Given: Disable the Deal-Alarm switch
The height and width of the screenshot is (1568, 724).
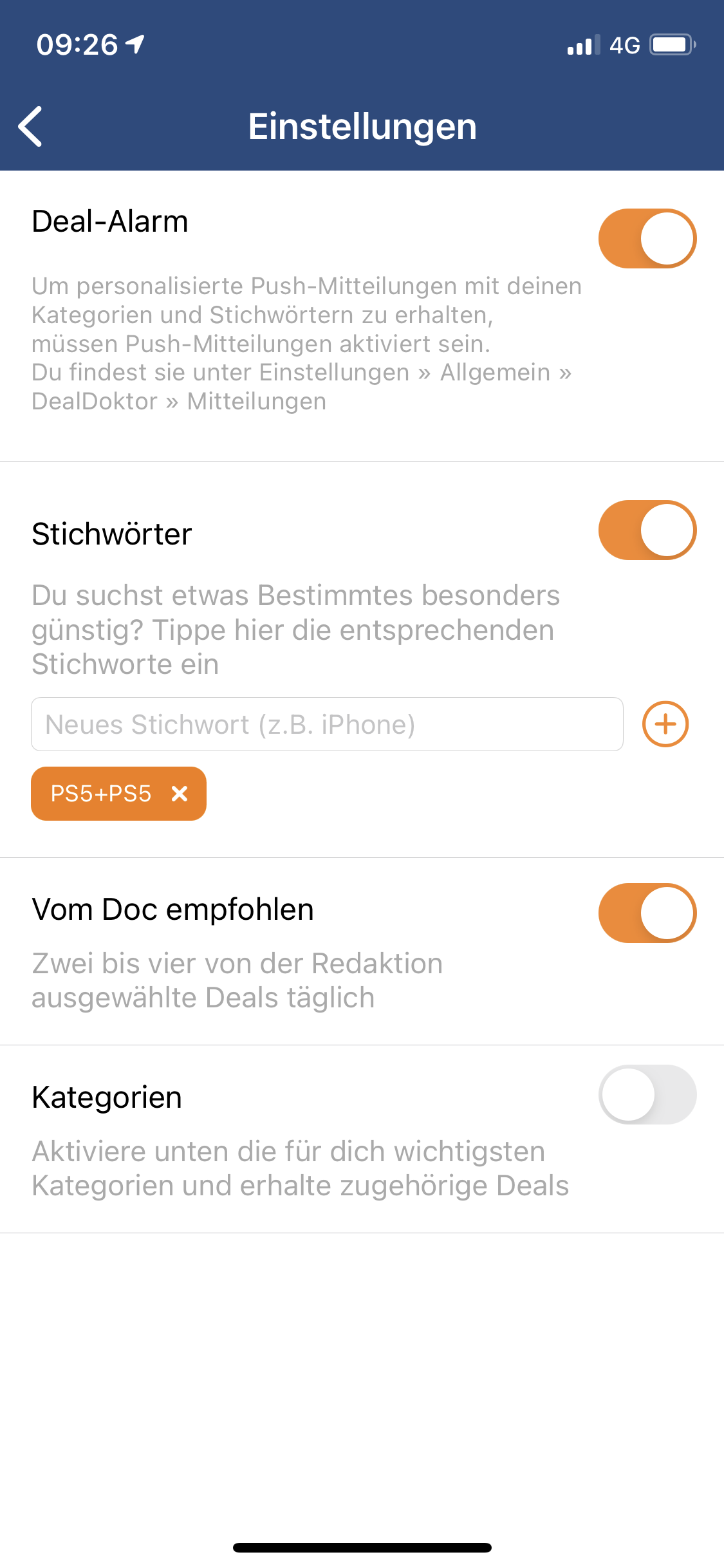Looking at the screenshot, I should [x=647, y=238].
